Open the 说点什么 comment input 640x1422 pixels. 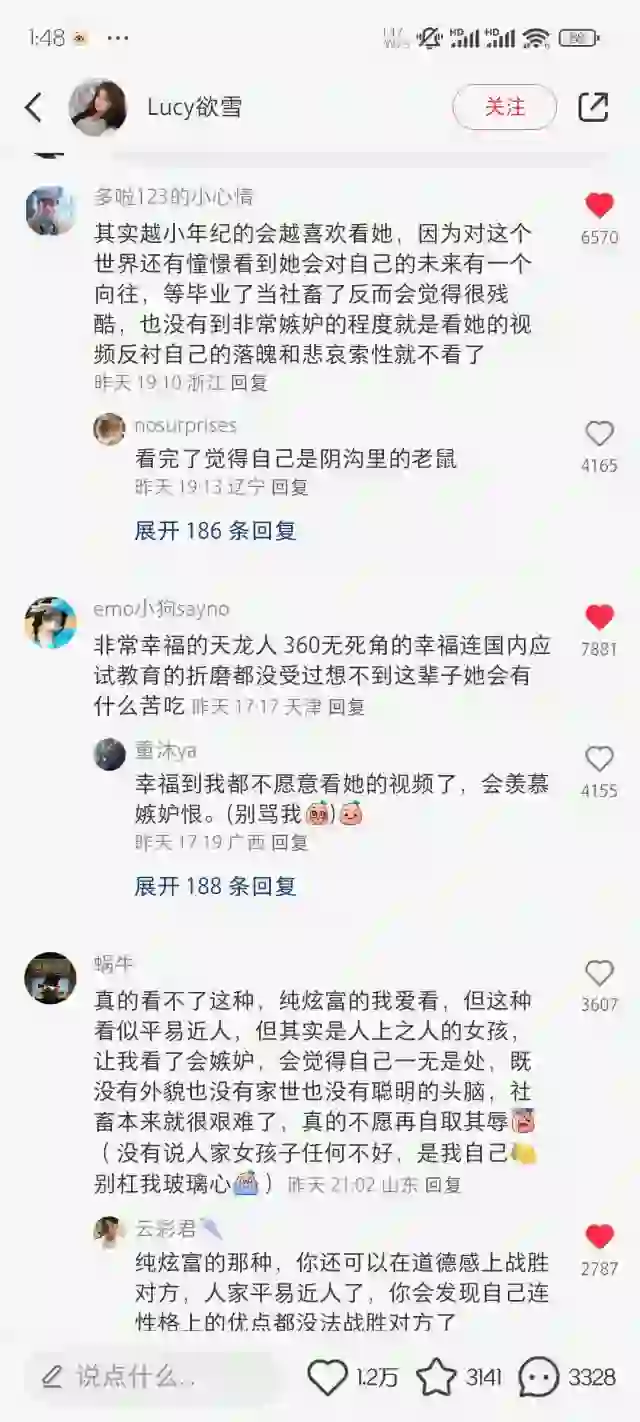pyautogui.click(x=150, y=1377)
